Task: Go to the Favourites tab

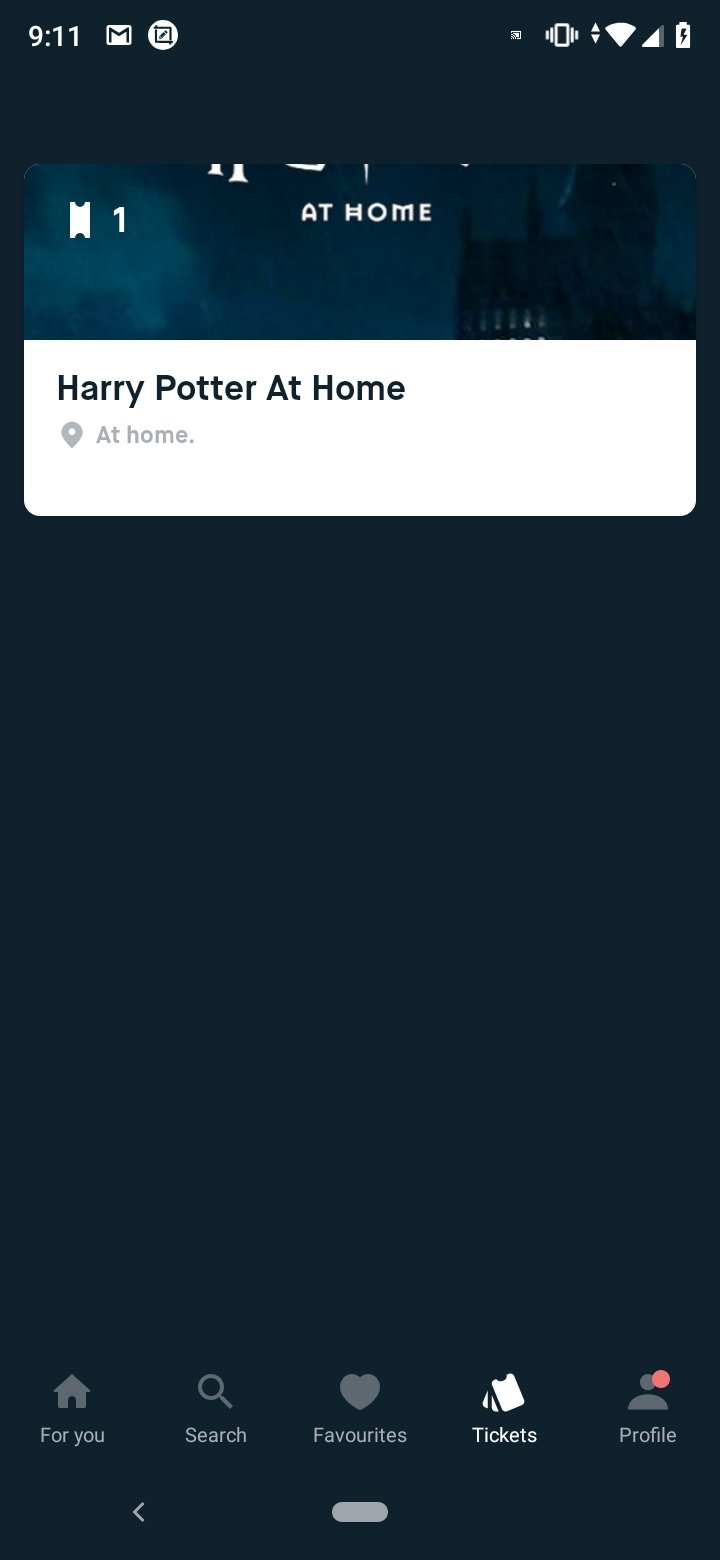Action: 360,1410
